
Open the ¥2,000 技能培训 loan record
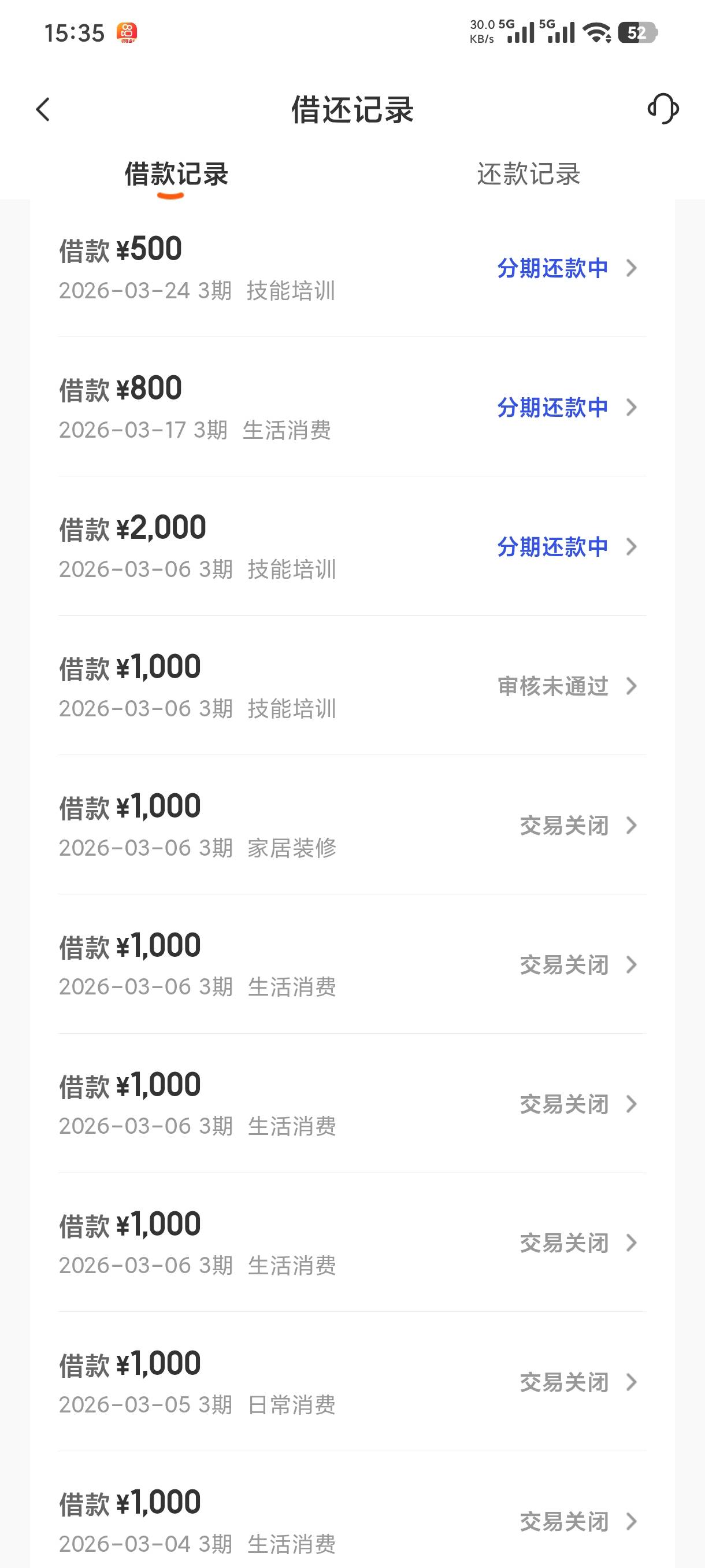[x=351, y=546]
